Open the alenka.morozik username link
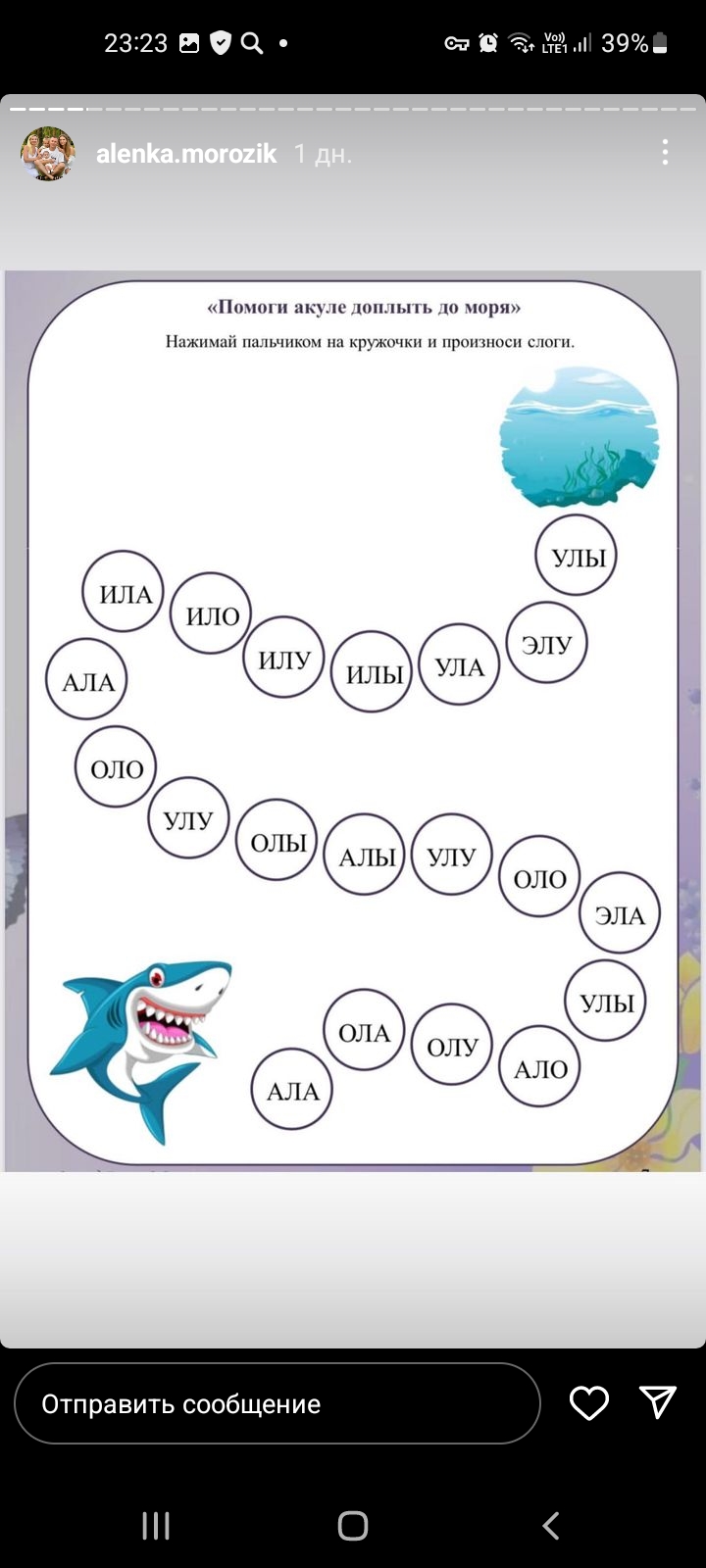Viewport: 706px width, 1568px height. pos(186,154)
